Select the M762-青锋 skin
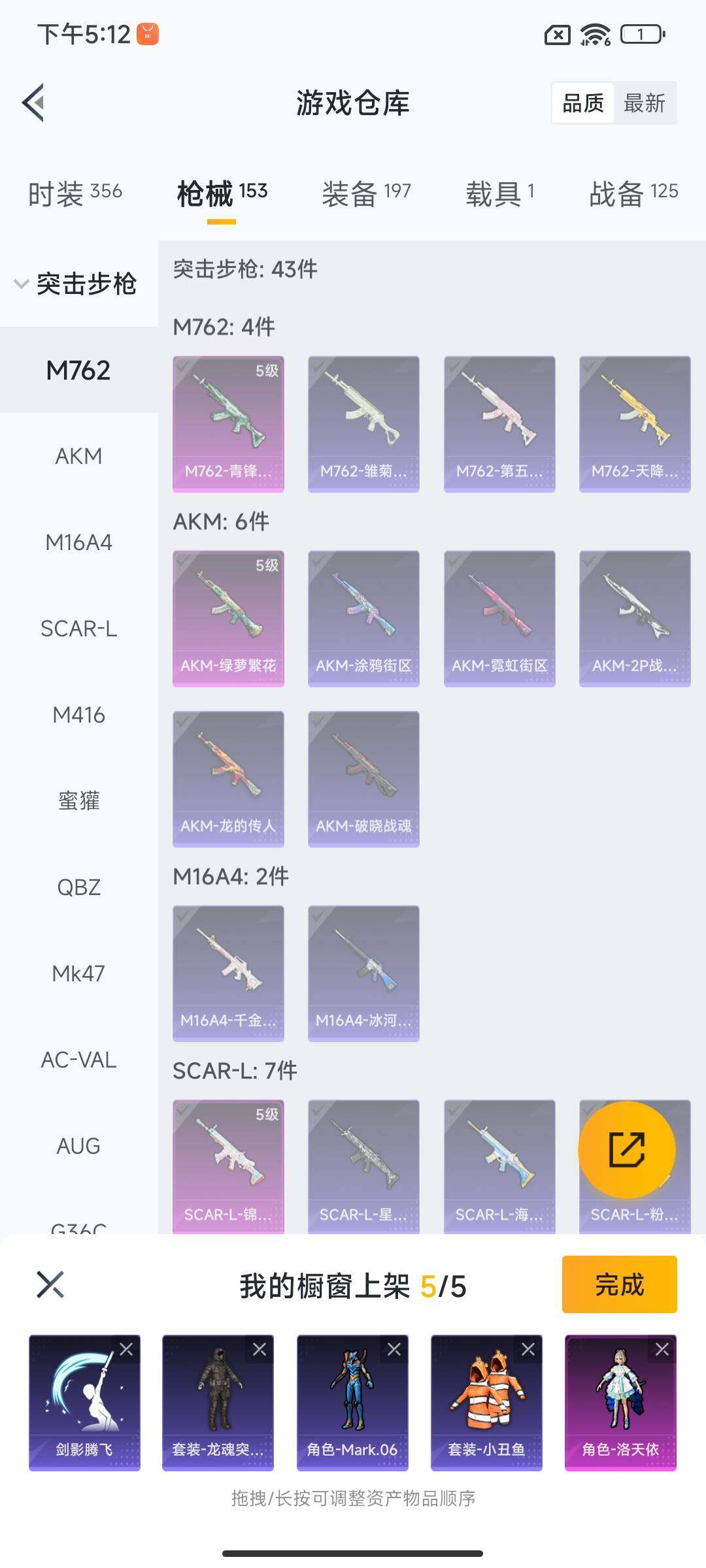706x1568 pixels. click(x=228, y=423)
